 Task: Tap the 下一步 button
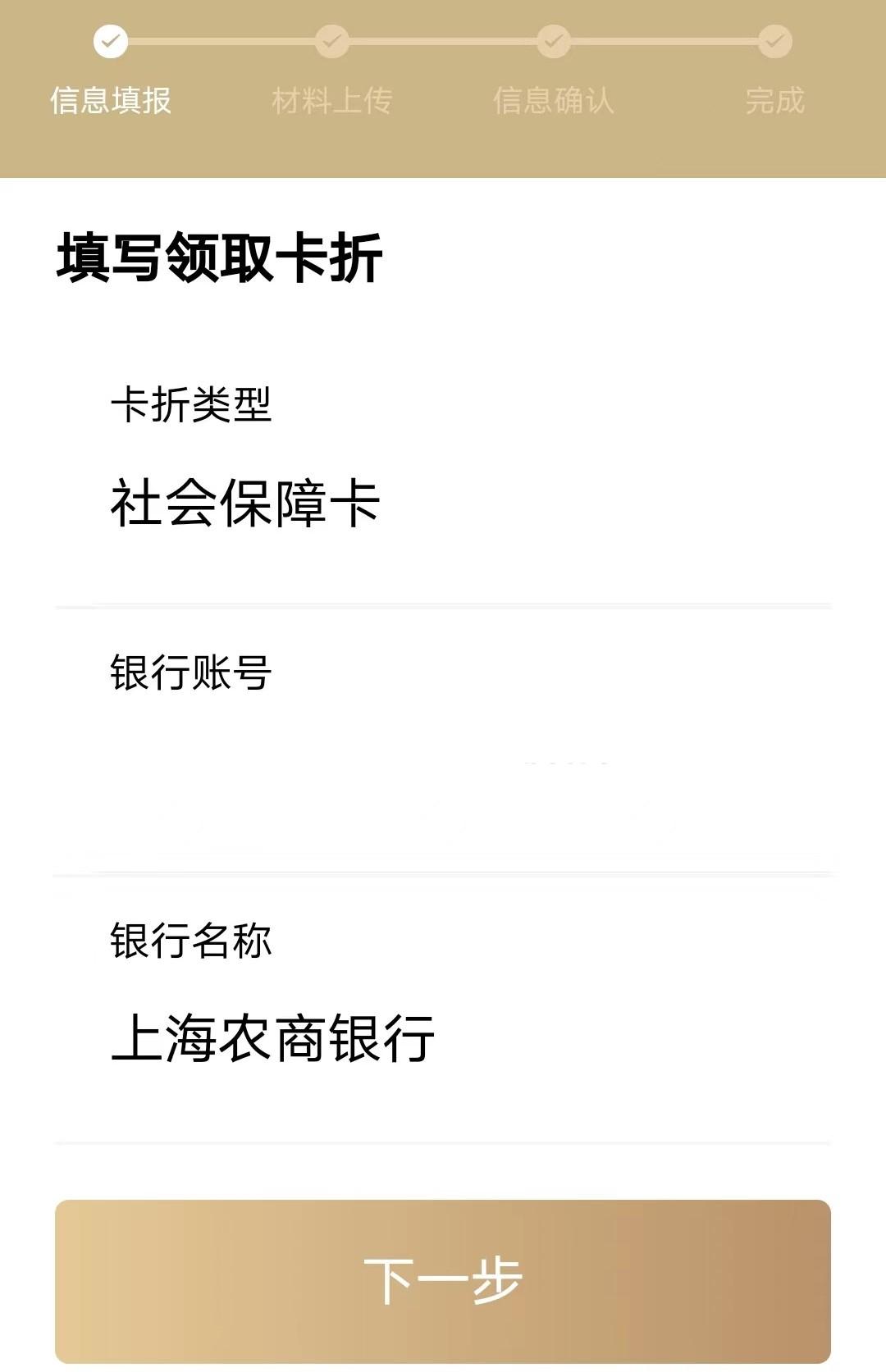pyautogui.click(x=443, y=1280)
